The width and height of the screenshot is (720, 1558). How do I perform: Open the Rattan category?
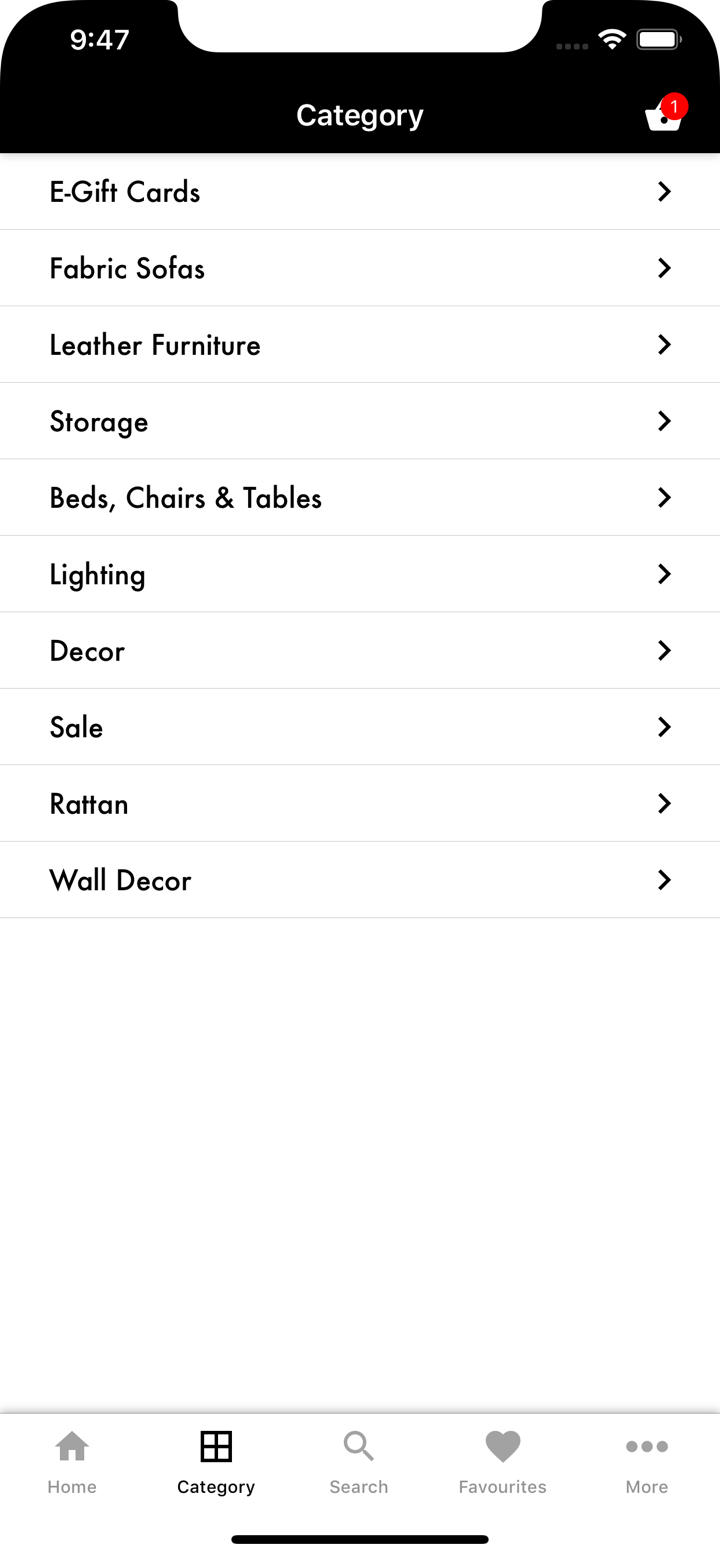click(x=360, y=803)
